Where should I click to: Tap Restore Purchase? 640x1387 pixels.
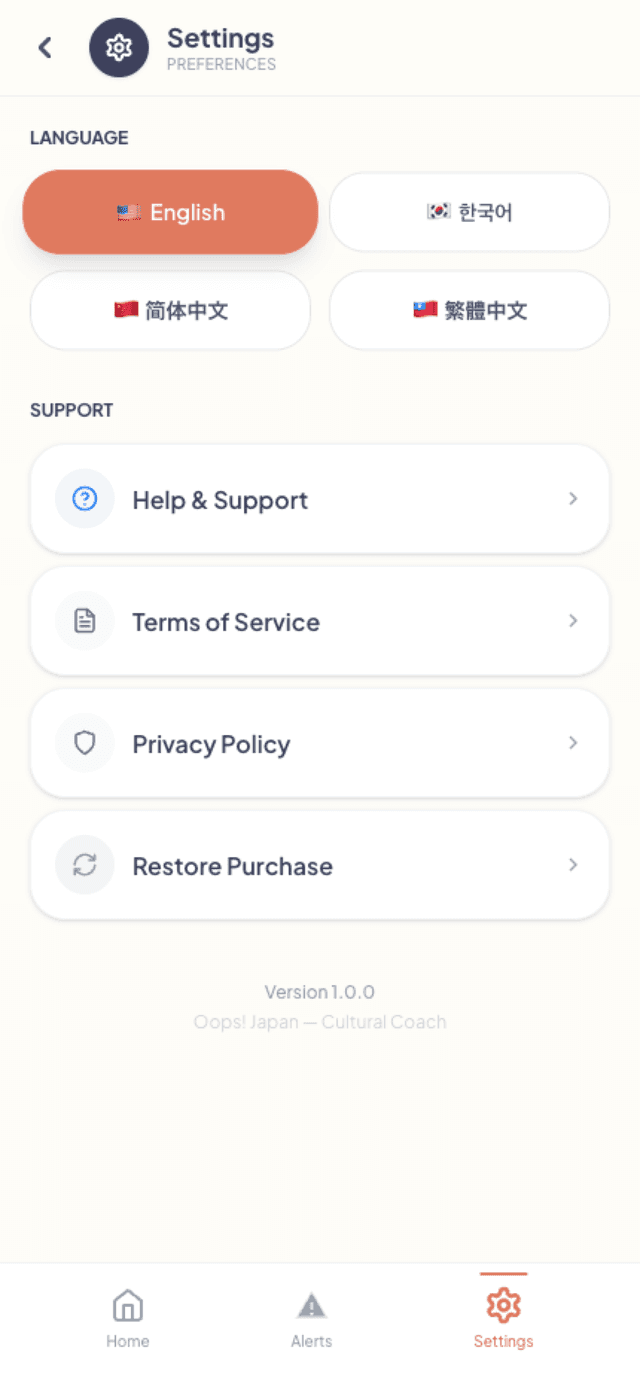320,865
